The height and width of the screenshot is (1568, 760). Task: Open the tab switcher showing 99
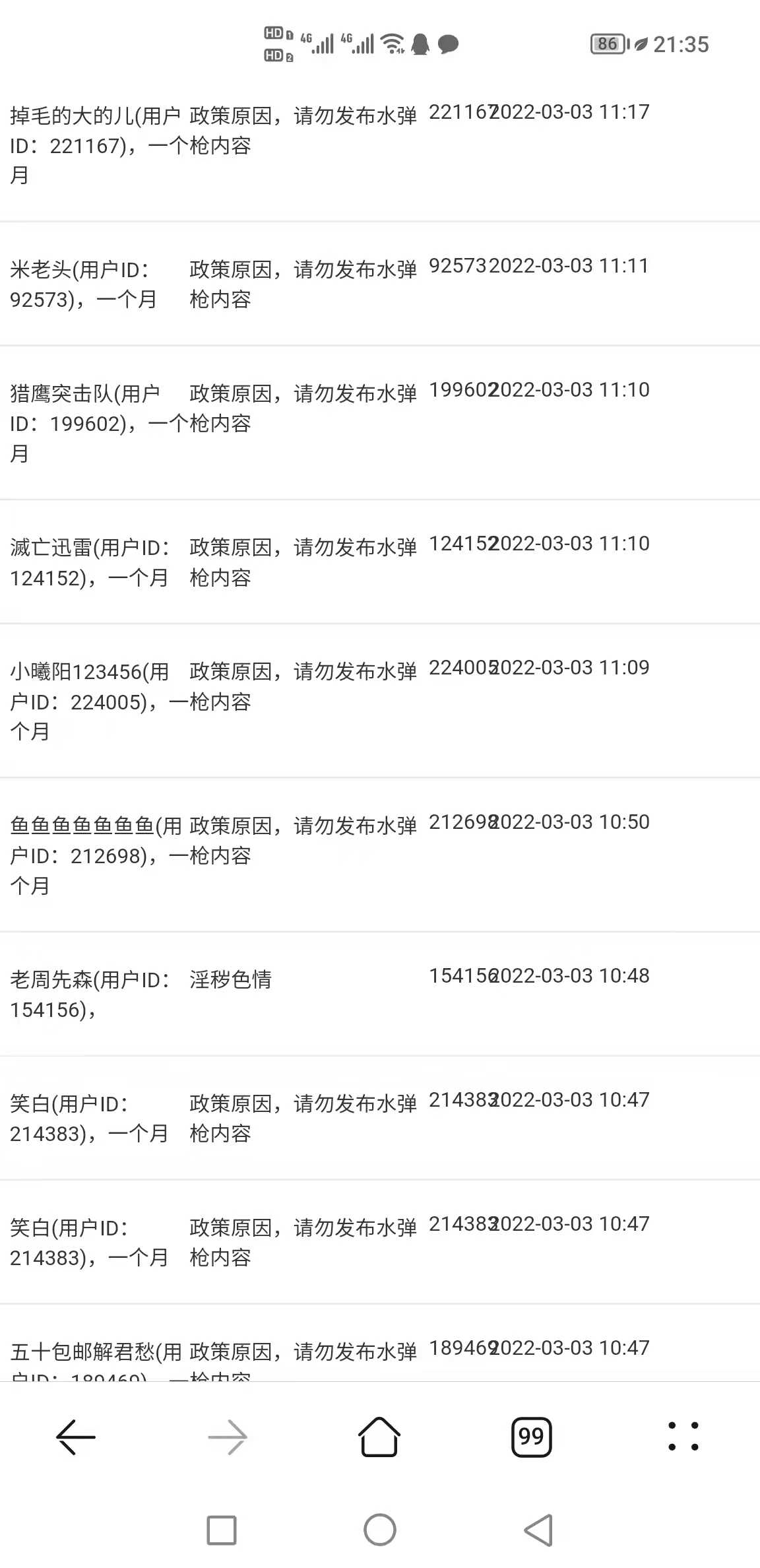pyautogui.click(x=531, y=1437)
